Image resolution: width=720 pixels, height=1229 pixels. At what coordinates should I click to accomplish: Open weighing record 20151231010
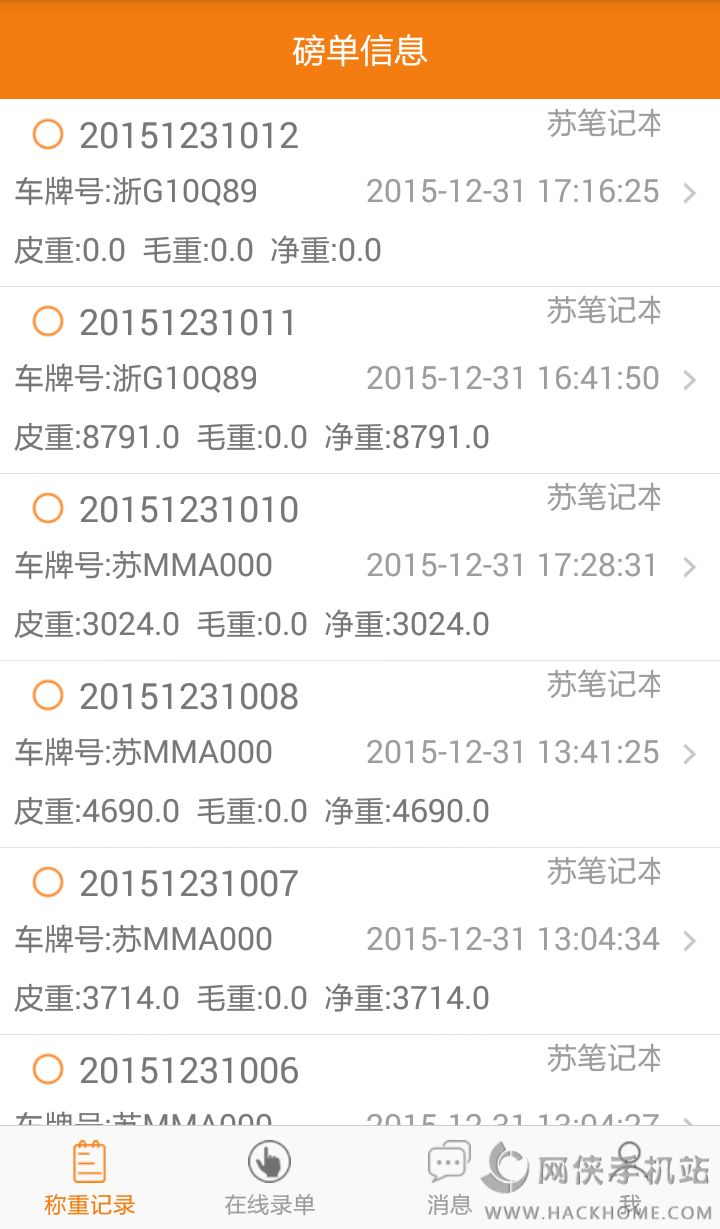click(360, 566)
